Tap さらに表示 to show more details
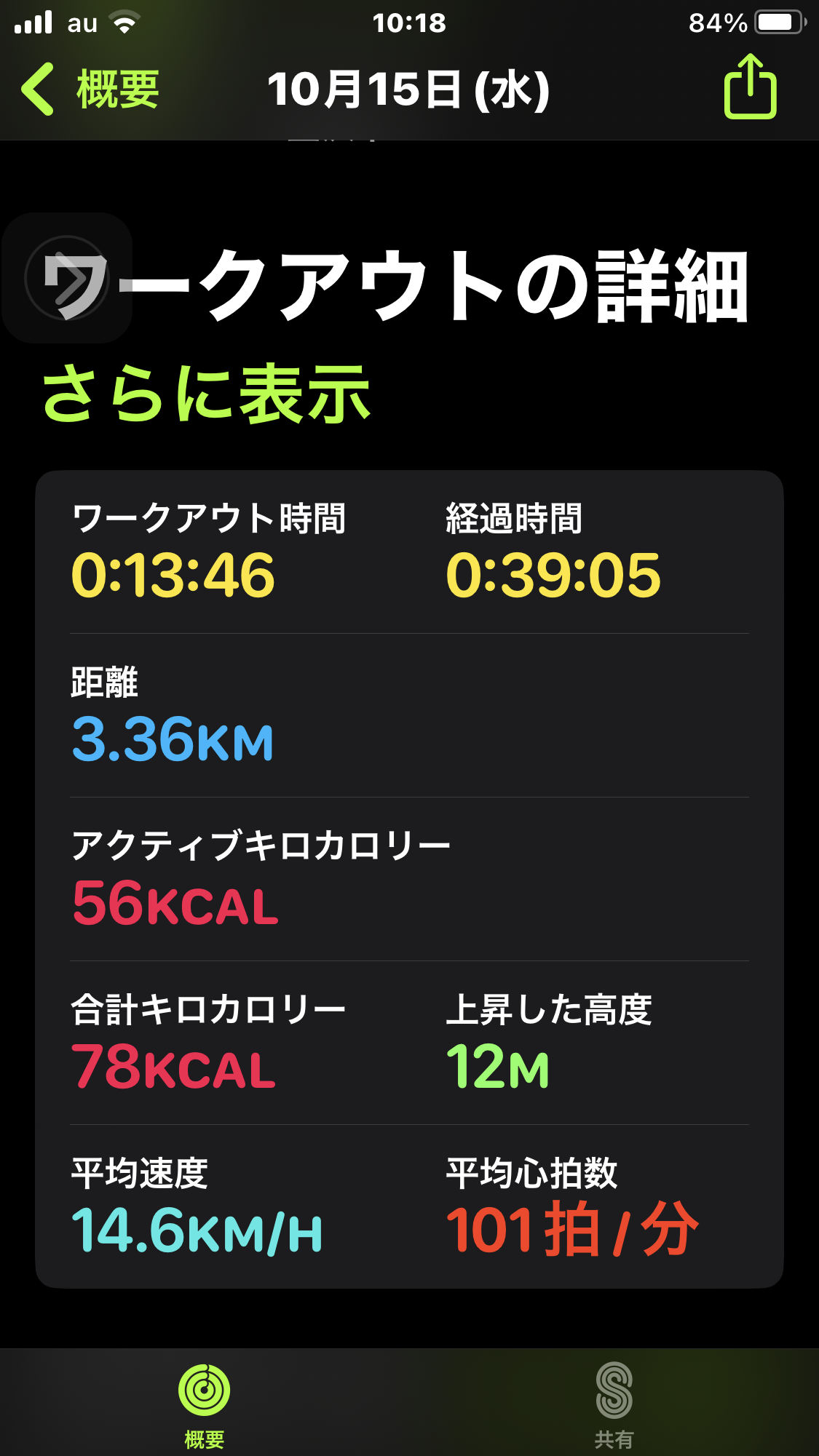819x1456 pixels. 207,394
